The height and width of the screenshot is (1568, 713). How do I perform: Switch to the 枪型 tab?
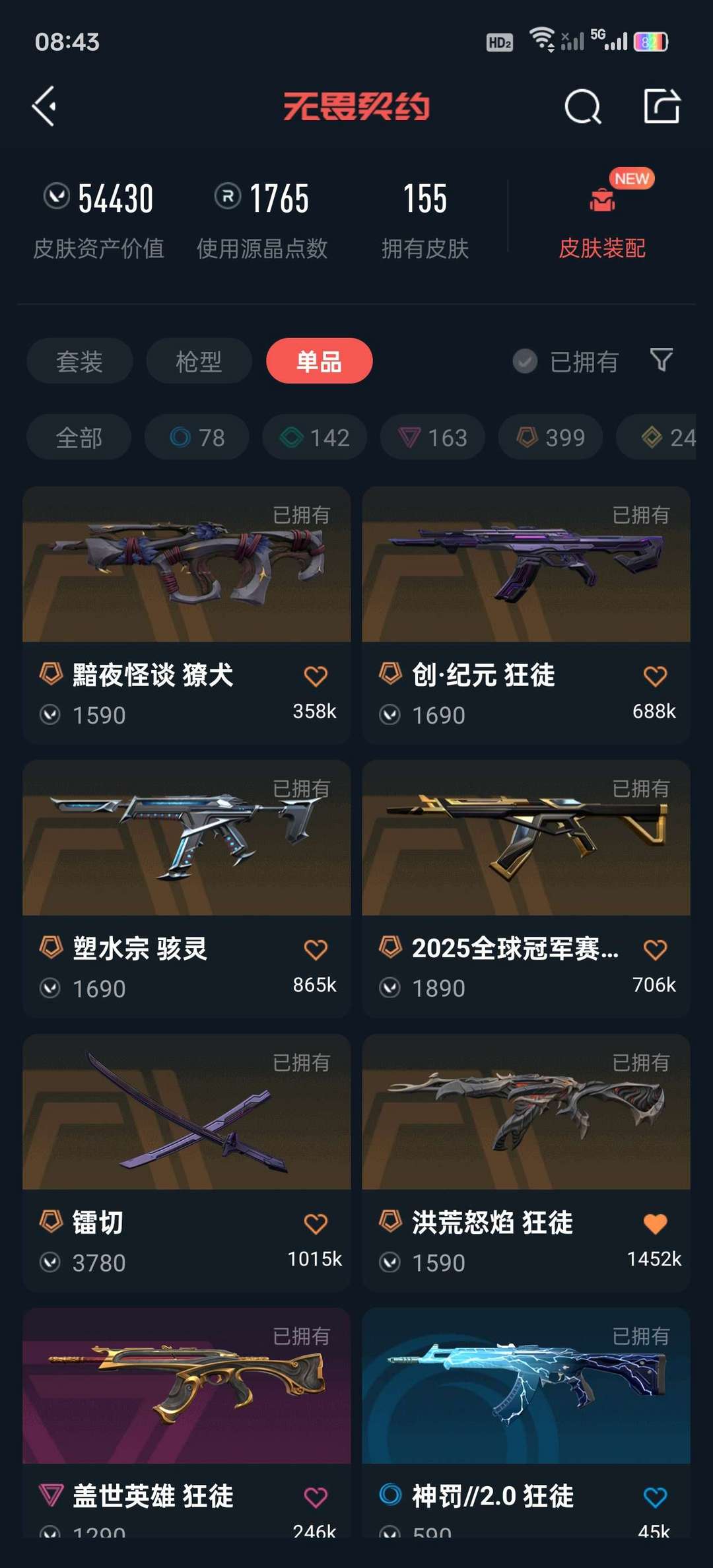[199, 361]
